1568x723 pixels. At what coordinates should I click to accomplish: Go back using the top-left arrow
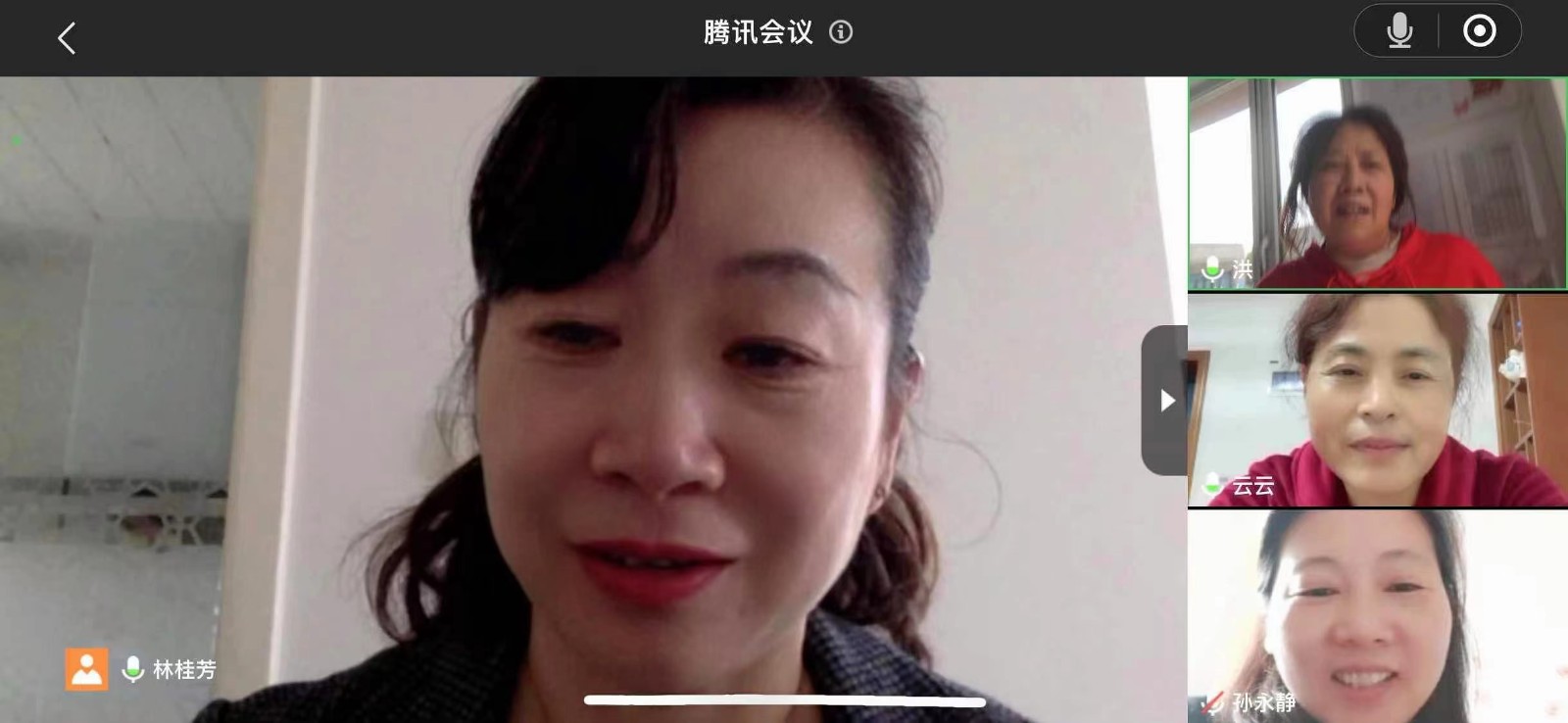tap(67, 38)
